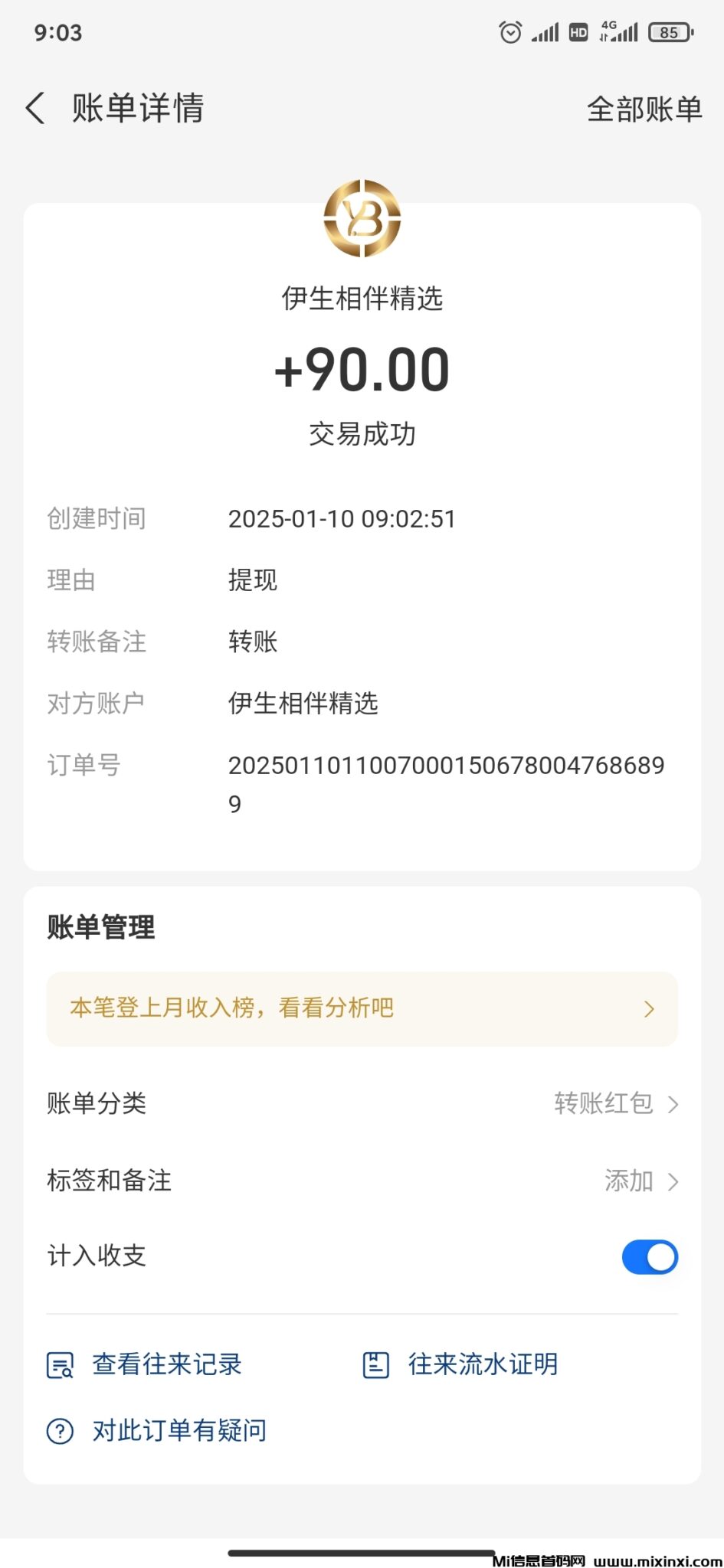Tap the alarm clock status bar icon
The image size is (724, 1568).
tap(509, 32)
